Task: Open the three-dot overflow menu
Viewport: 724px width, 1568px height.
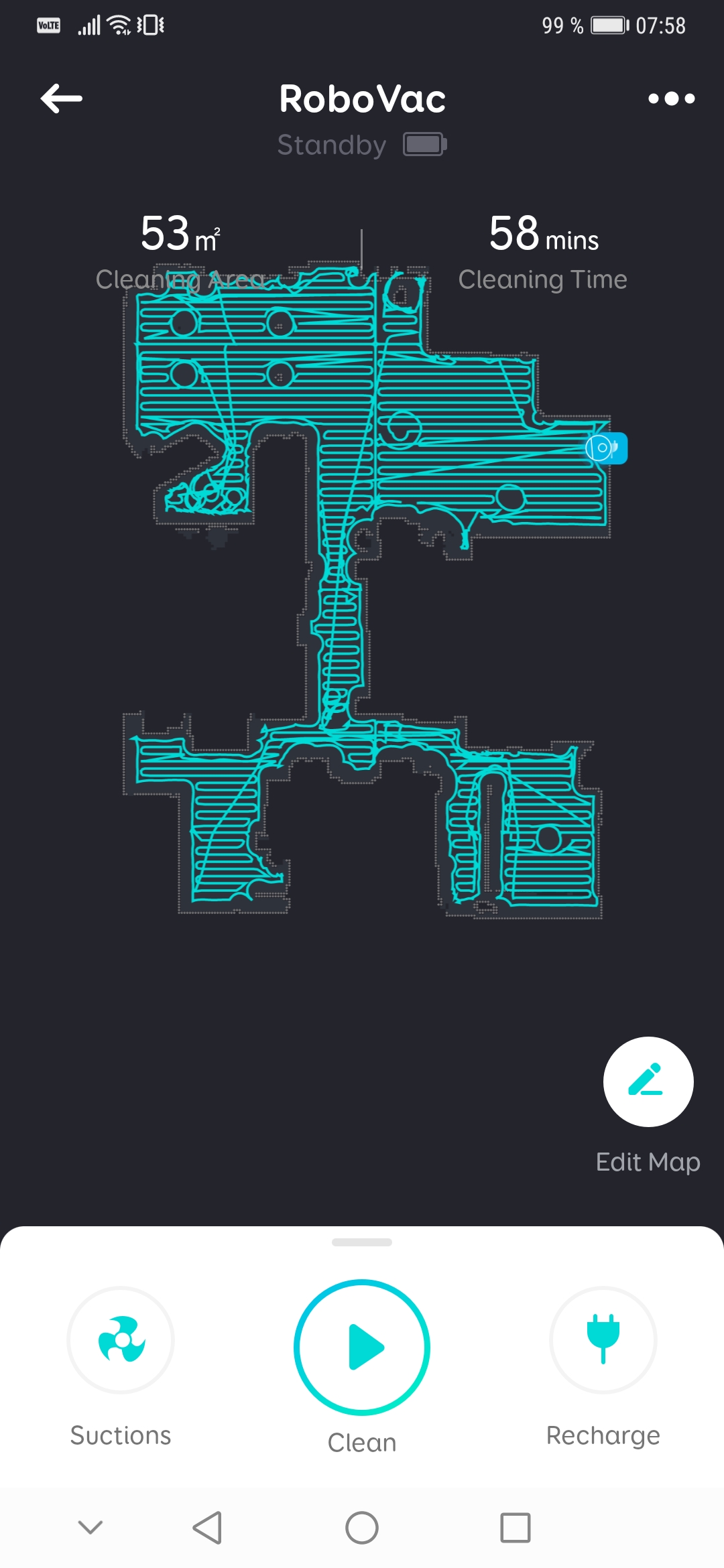Action: (671, 99)
